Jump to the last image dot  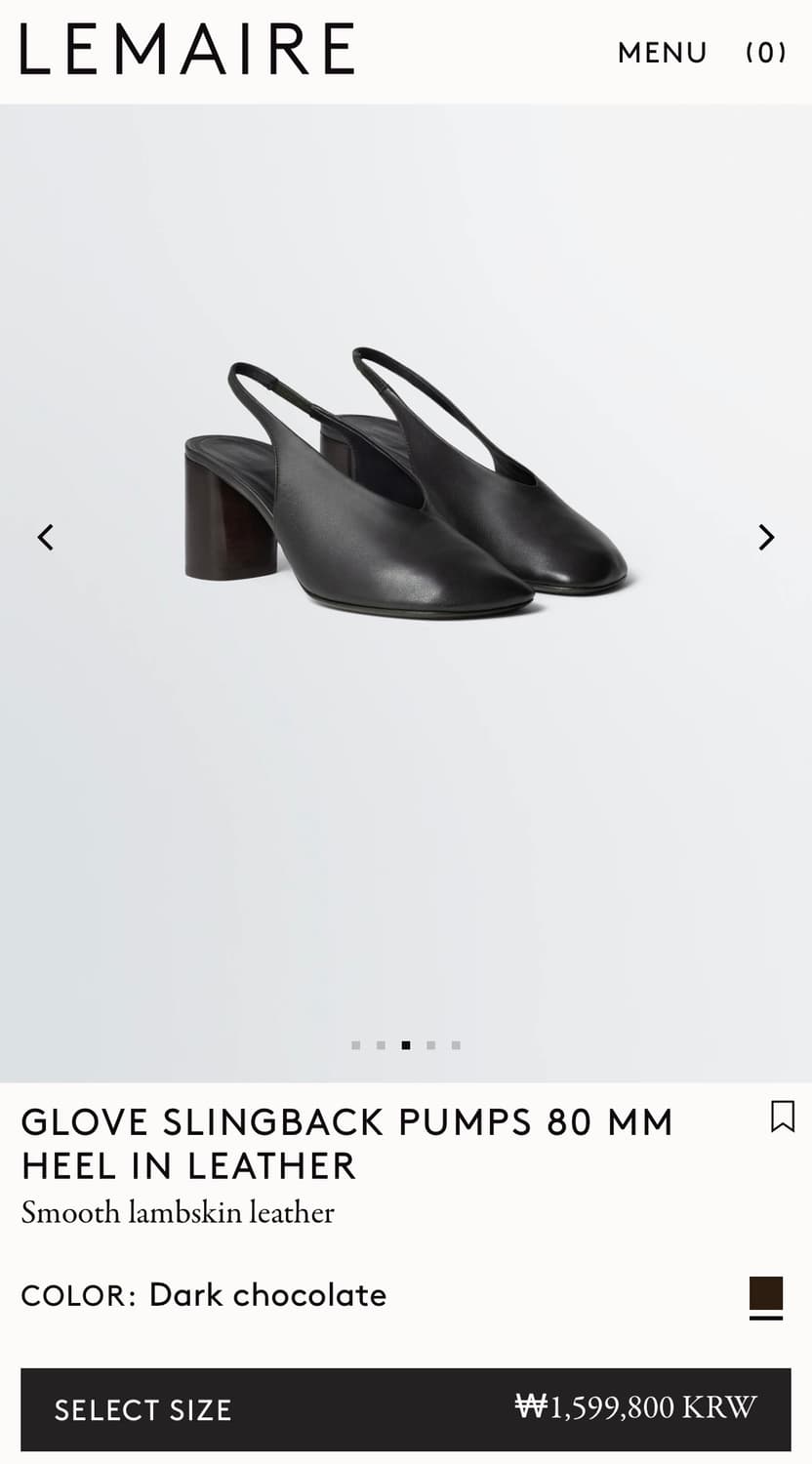[456, 1045]
